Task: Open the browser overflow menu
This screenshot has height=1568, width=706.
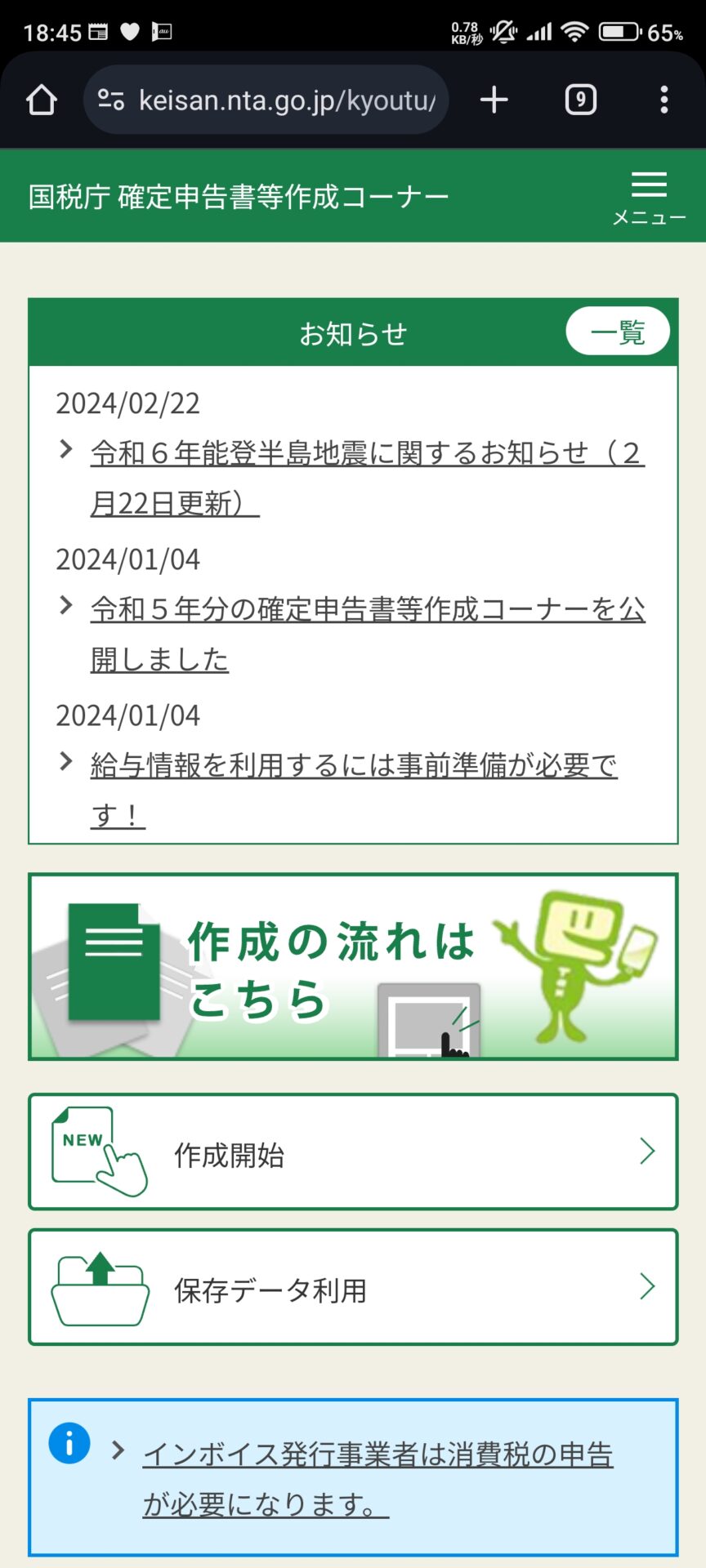Action: [x=664, y=100]
